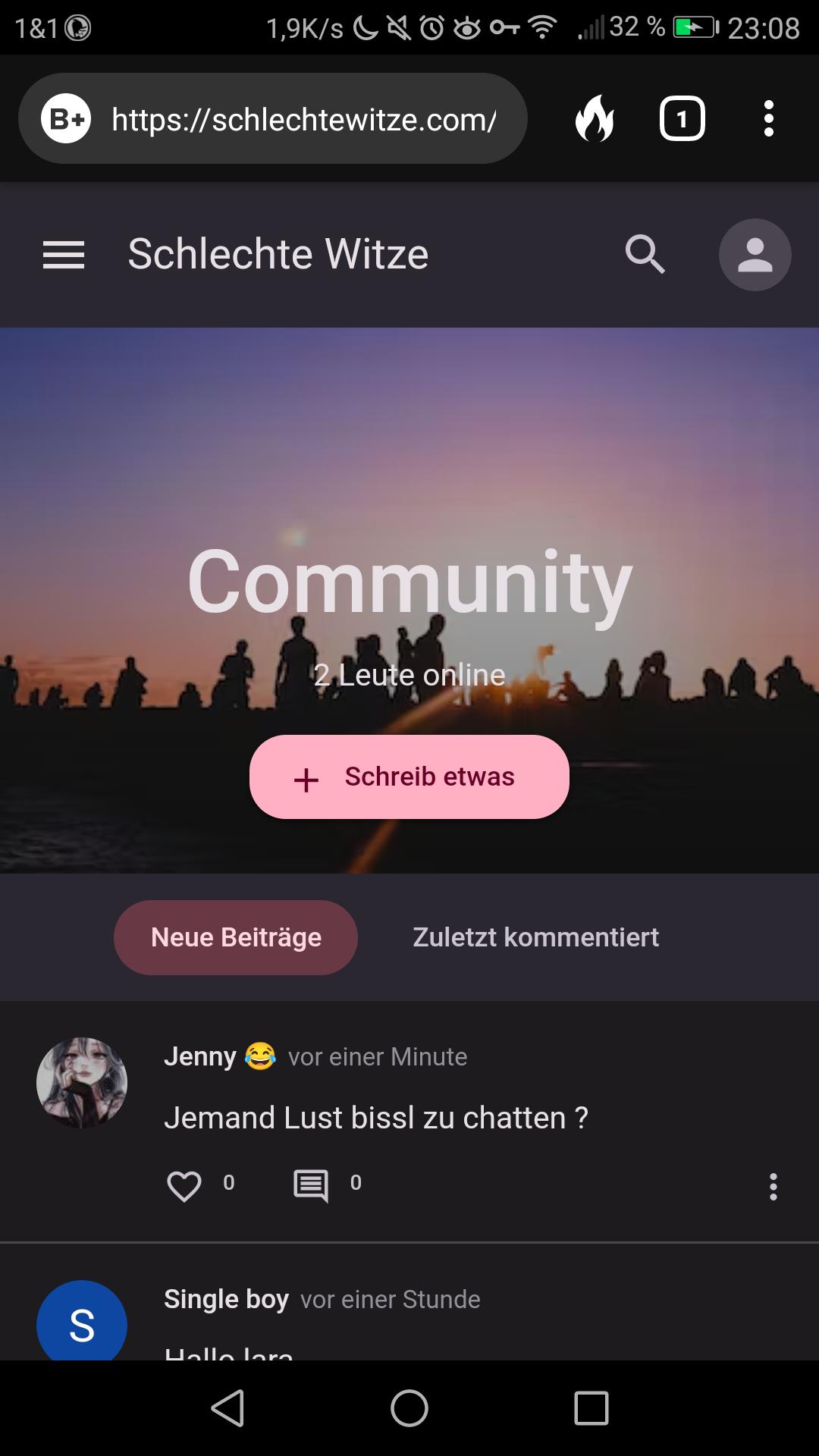Open the user profile icon

coord(755,255)
